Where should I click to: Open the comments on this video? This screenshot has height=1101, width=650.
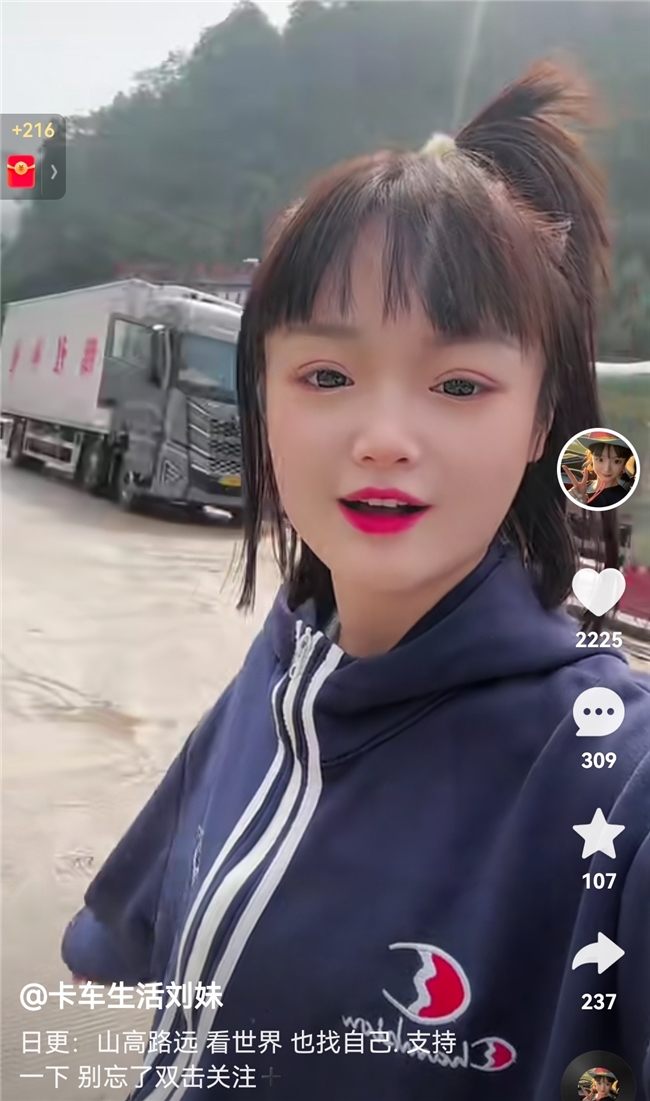pos(598,713)
